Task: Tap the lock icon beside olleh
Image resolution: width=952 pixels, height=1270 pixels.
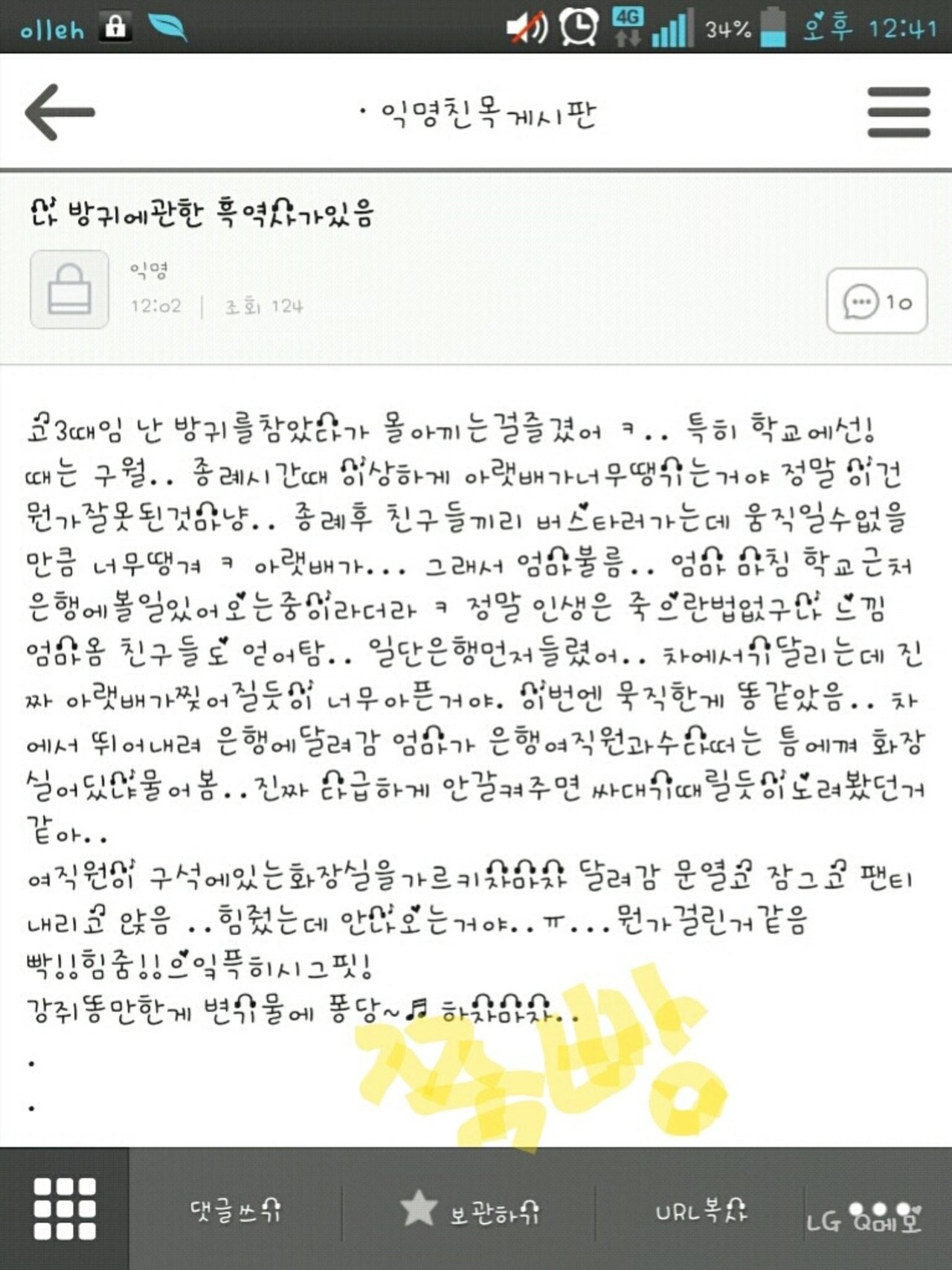Action: click(116, 25)
